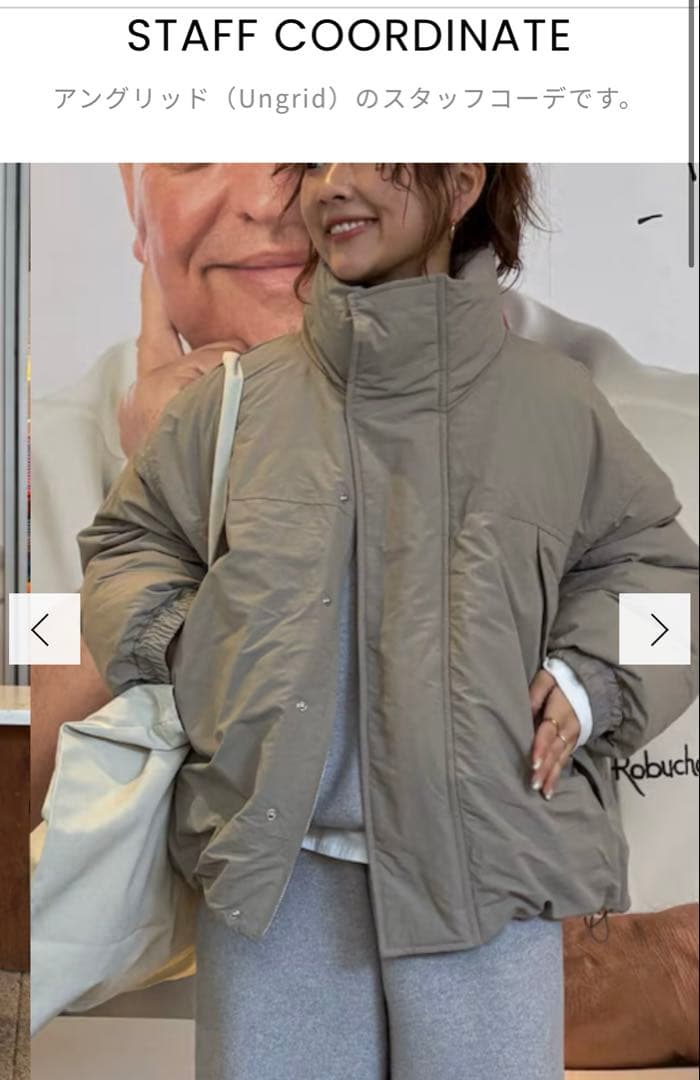Show the previous staff coordinate photo

pyautogui.click(x=44, y=629)
